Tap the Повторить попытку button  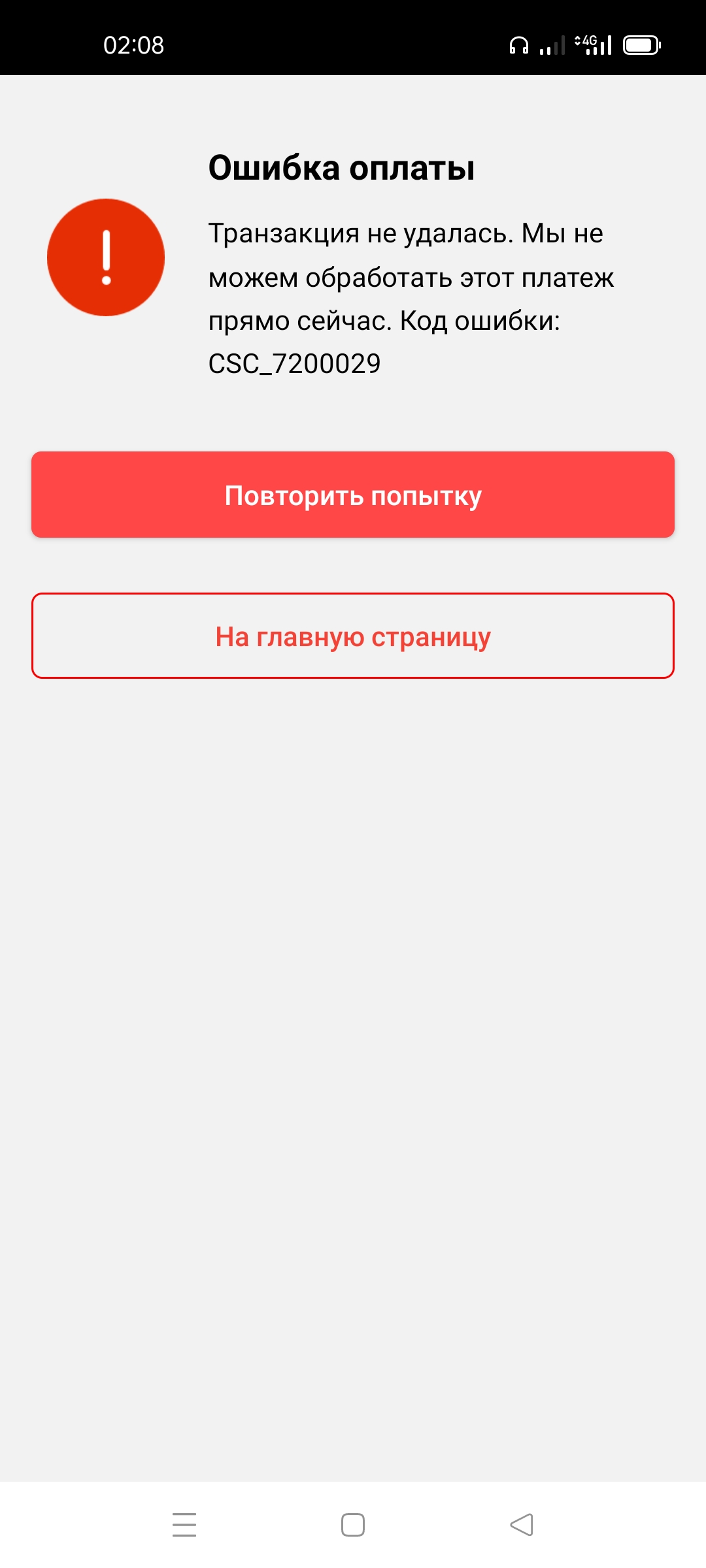(353, 495)
